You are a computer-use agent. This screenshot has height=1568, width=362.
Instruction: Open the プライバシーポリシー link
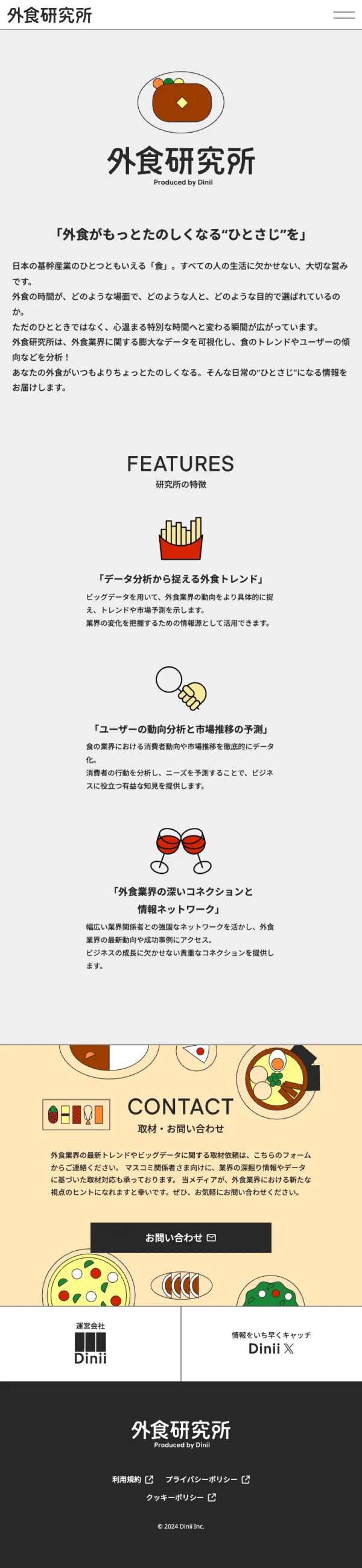pos(207,1479)
